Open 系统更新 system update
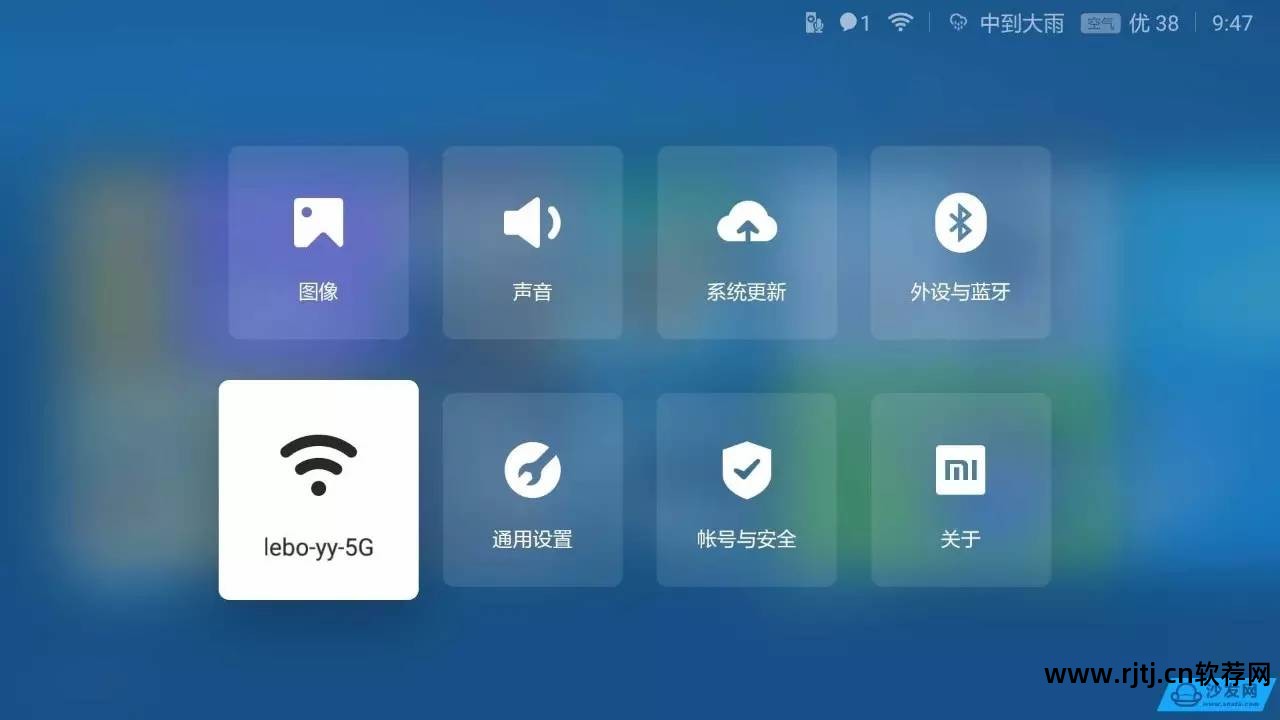Image resolution: width=1280 pixels, height=720 pixels. tap(746, 243)
